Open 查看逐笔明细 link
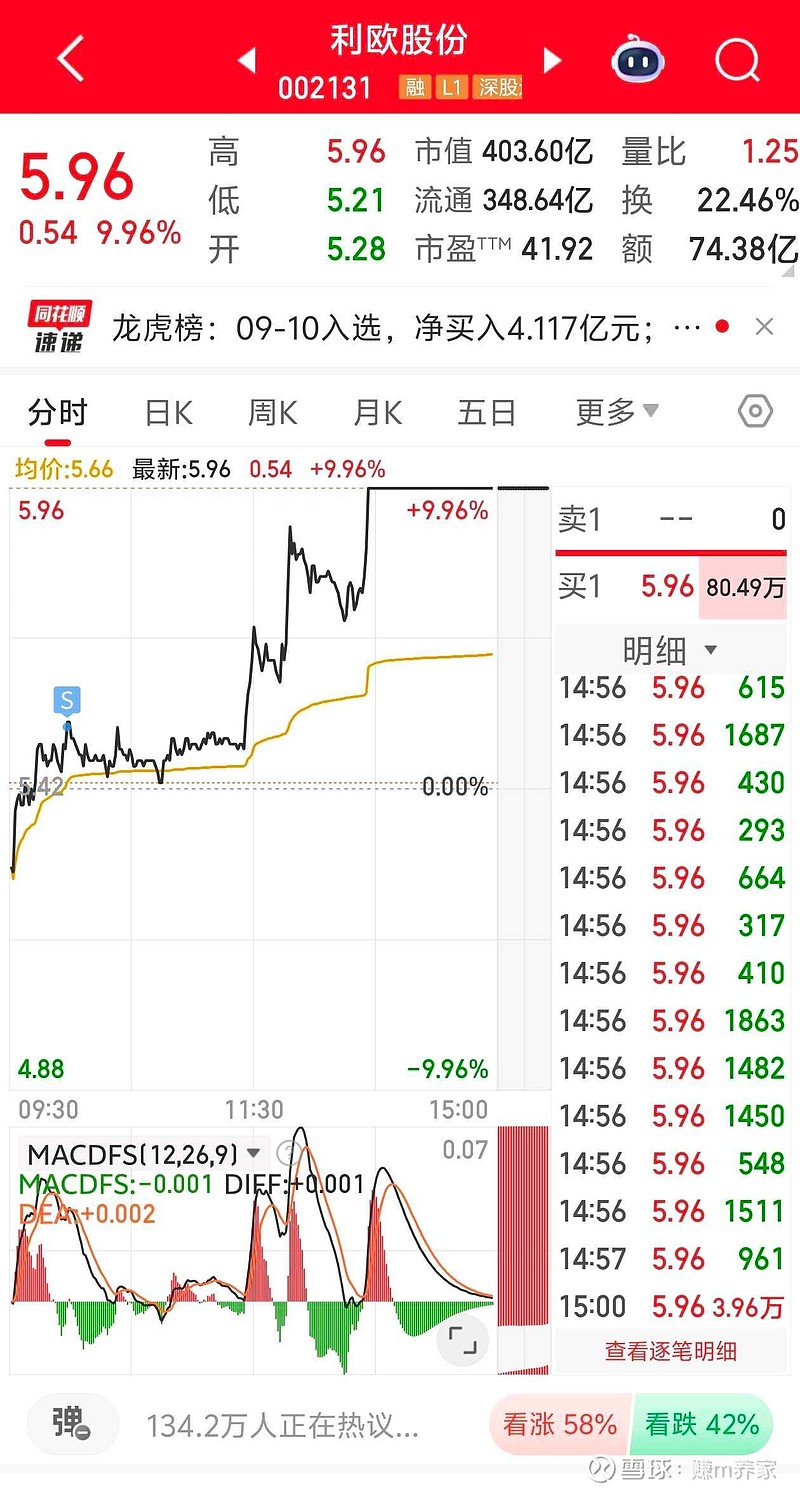The width and height of the screenshot is (800, 1494). coord(670,1351)
